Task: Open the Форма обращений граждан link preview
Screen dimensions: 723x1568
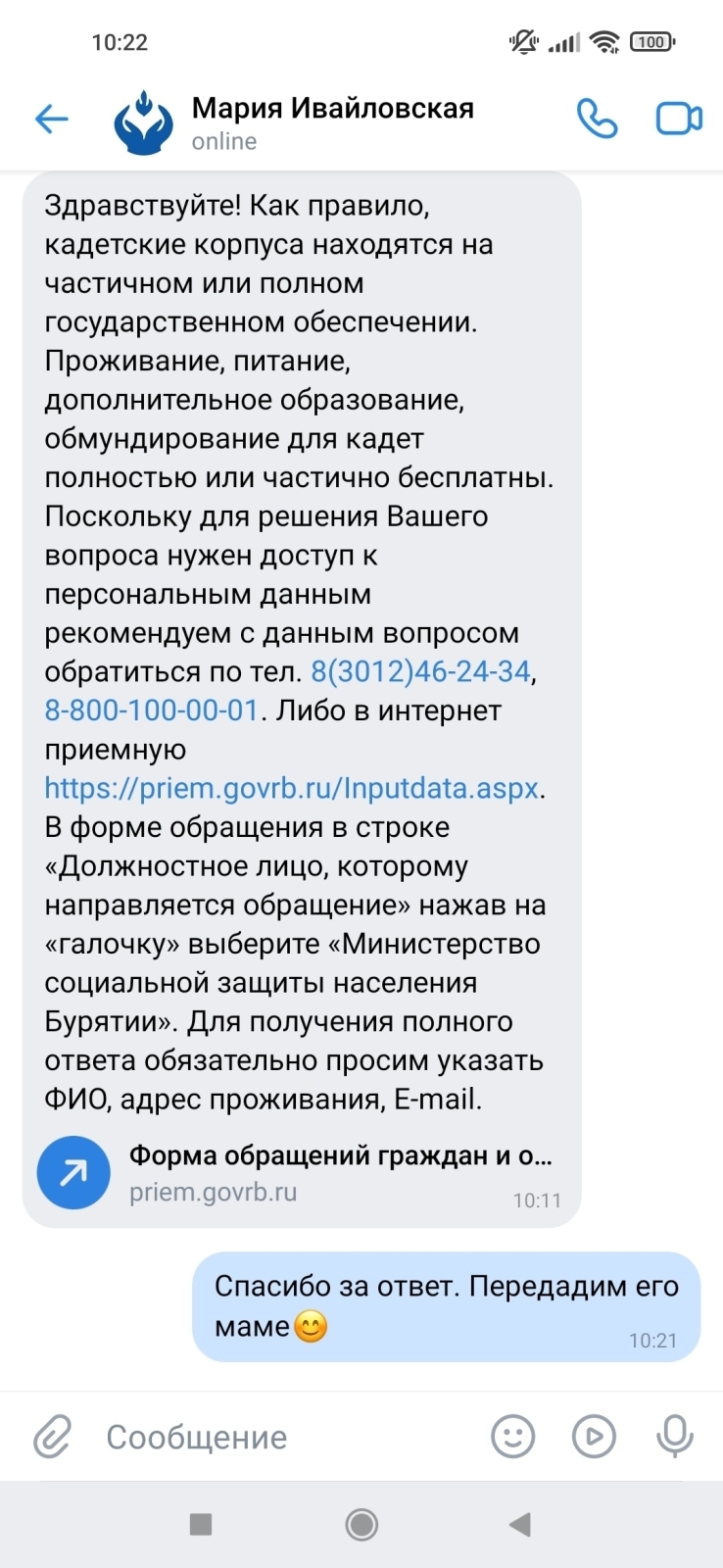Action: click(302, 1172)
